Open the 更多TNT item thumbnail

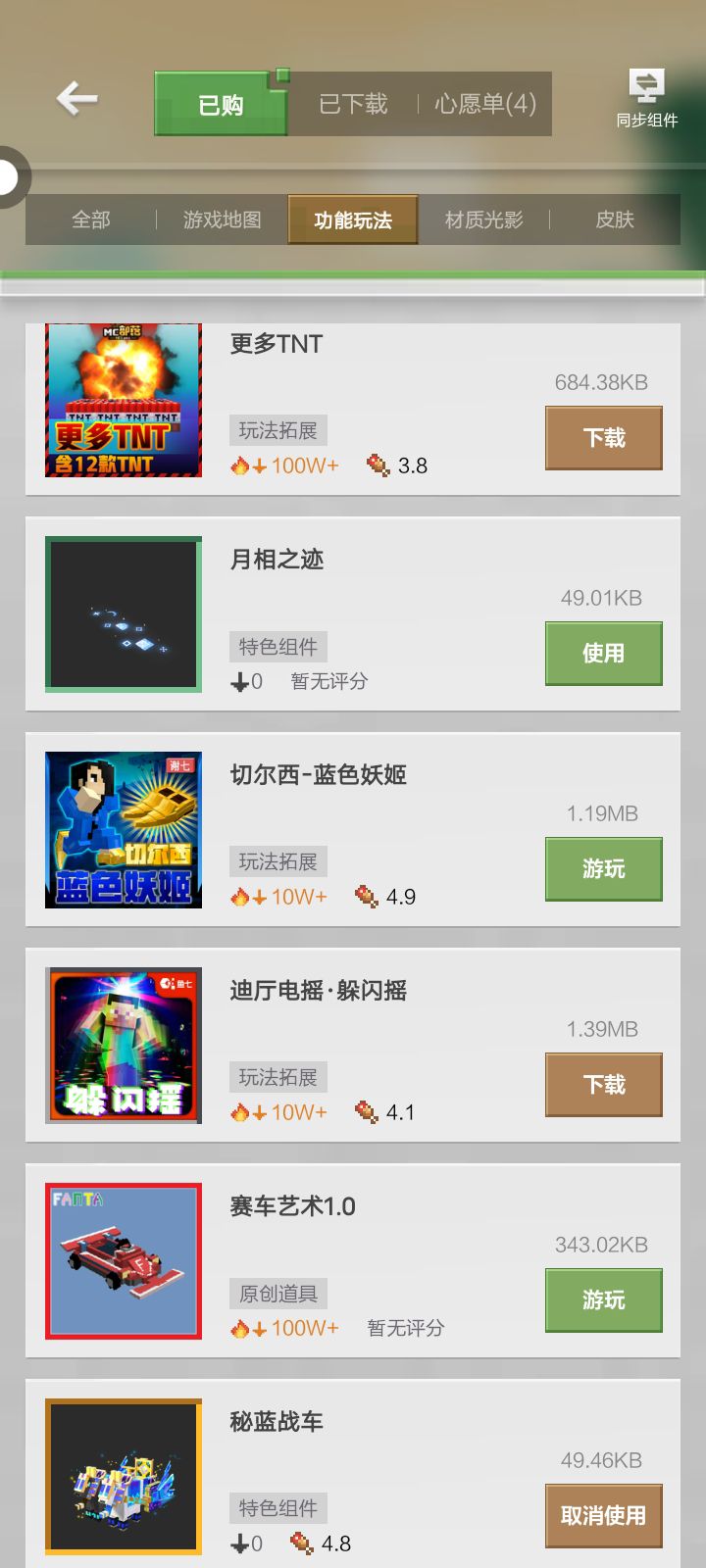pyautogui.click(x=124, y=401)
